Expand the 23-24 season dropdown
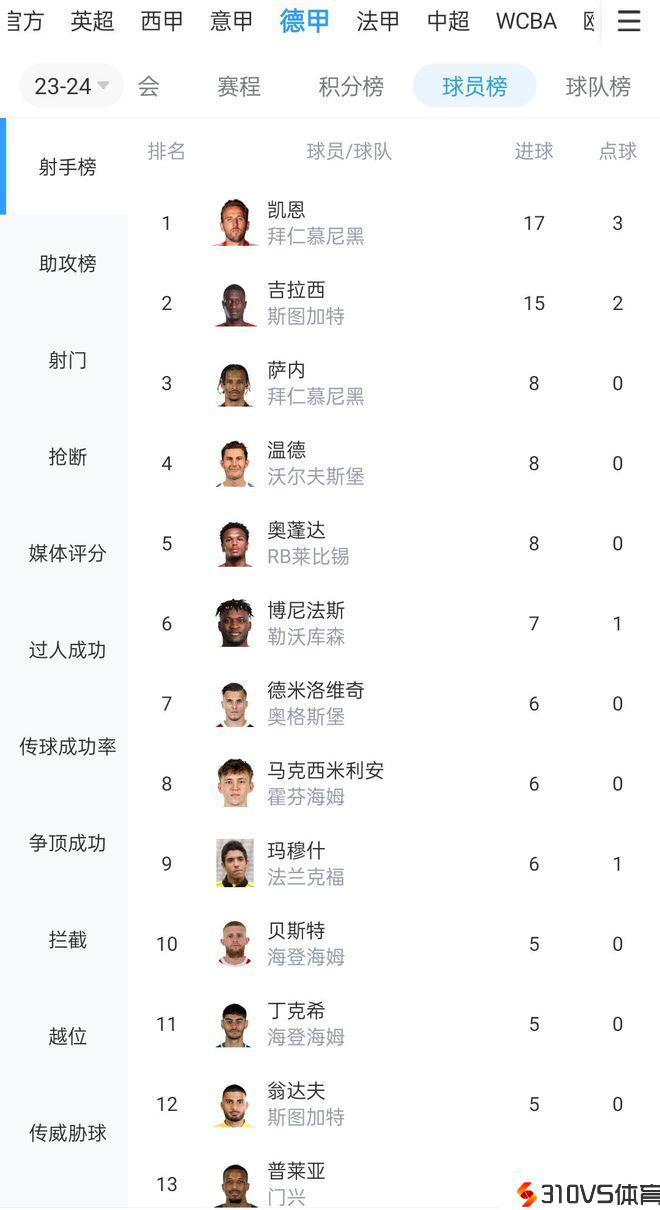 click(x=71, y=87)
